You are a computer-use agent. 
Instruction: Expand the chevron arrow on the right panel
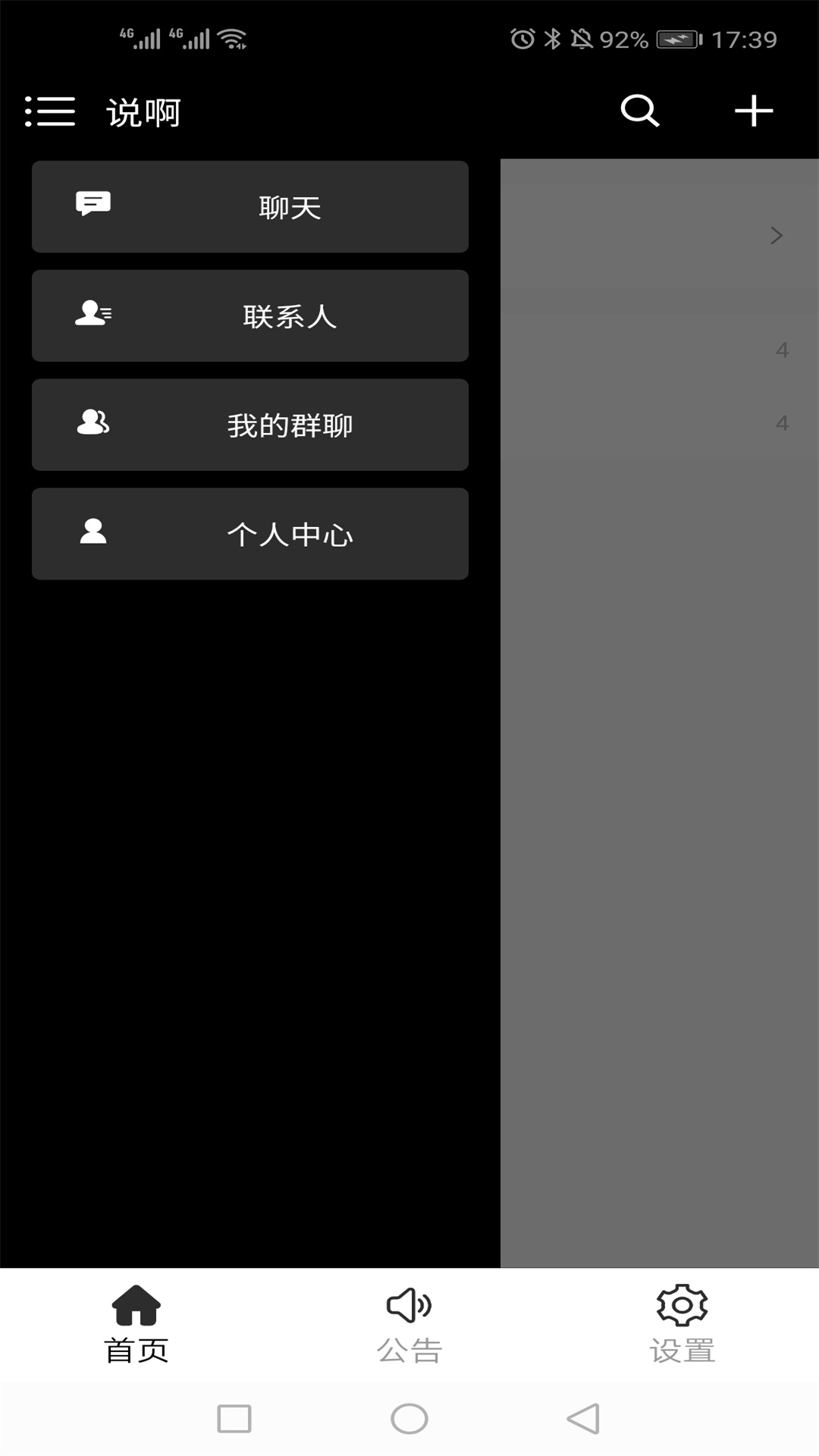777,236
